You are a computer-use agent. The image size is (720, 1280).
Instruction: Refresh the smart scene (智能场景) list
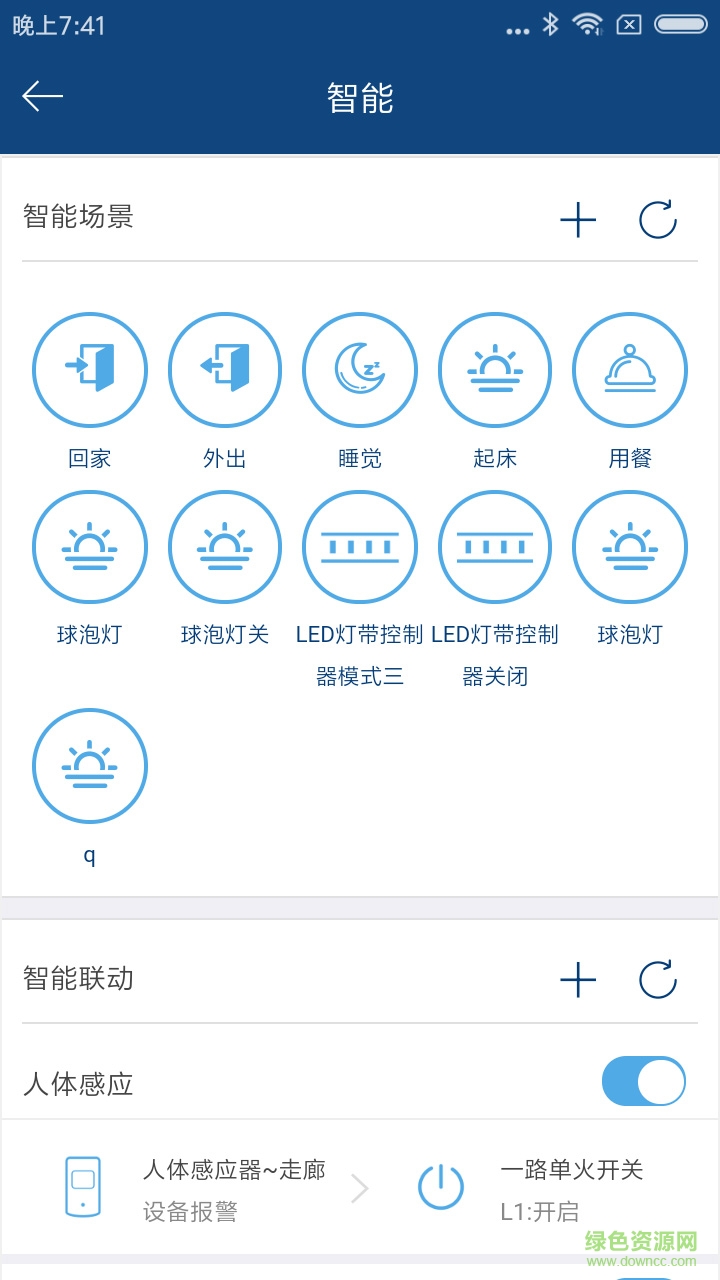coord(658,220)
